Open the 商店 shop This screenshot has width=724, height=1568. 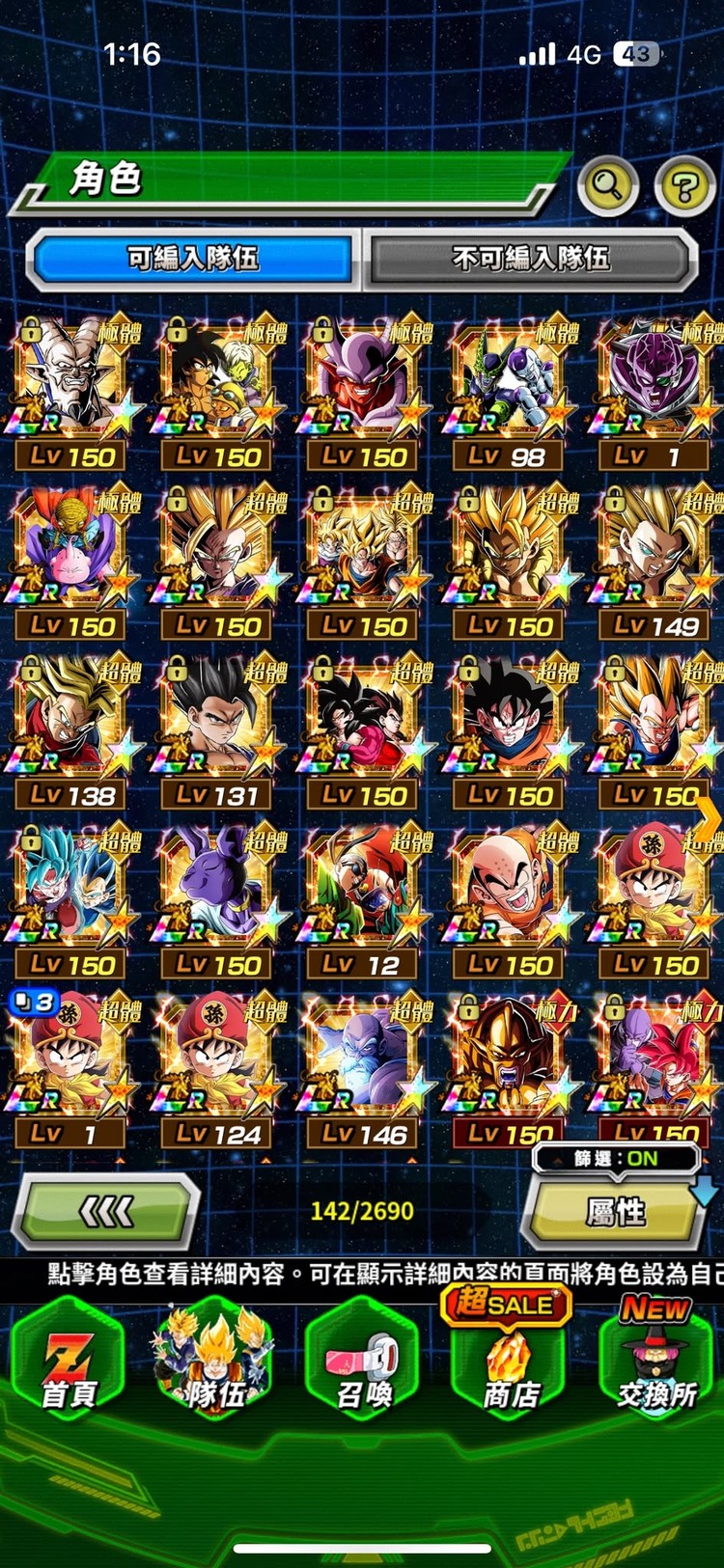510,1362
